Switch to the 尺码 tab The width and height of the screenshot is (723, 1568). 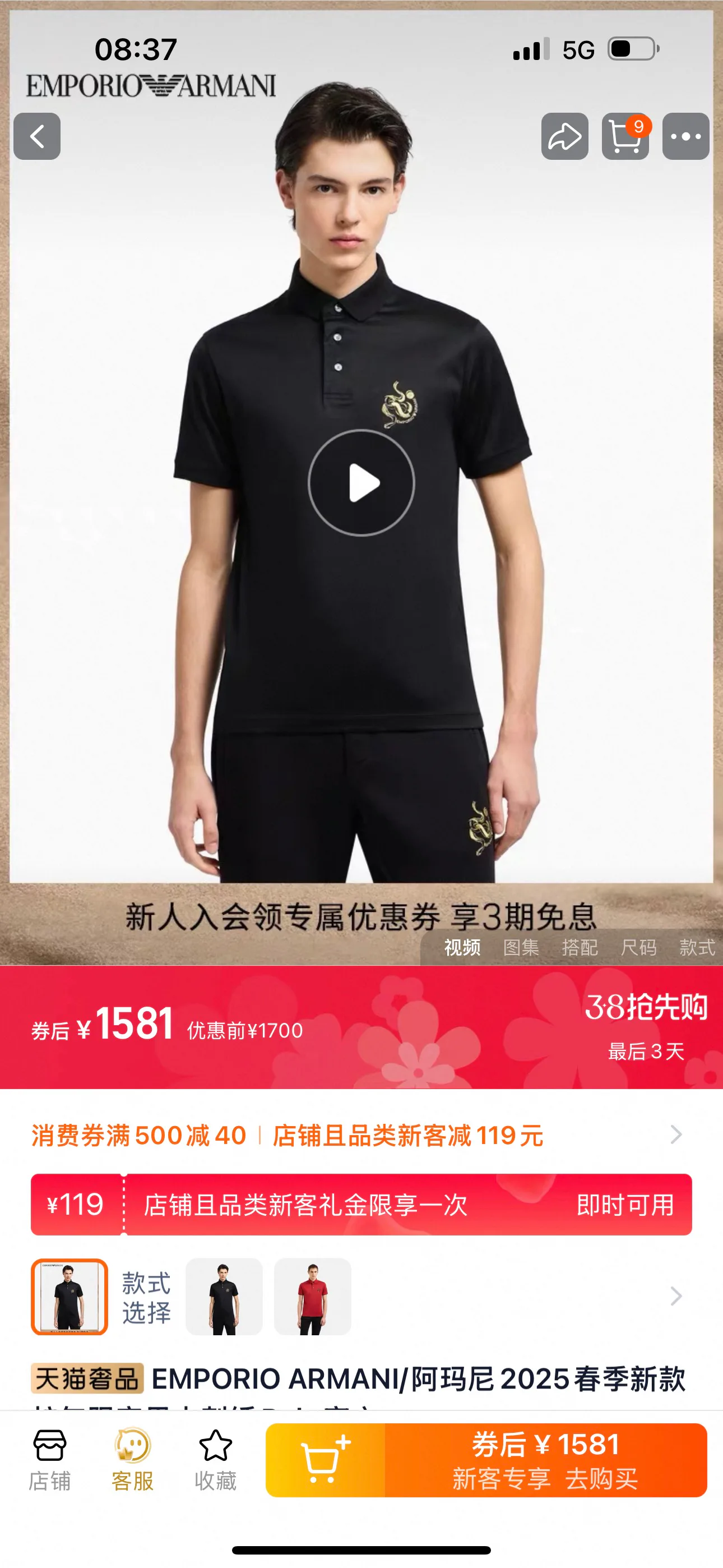click(638, 947)
